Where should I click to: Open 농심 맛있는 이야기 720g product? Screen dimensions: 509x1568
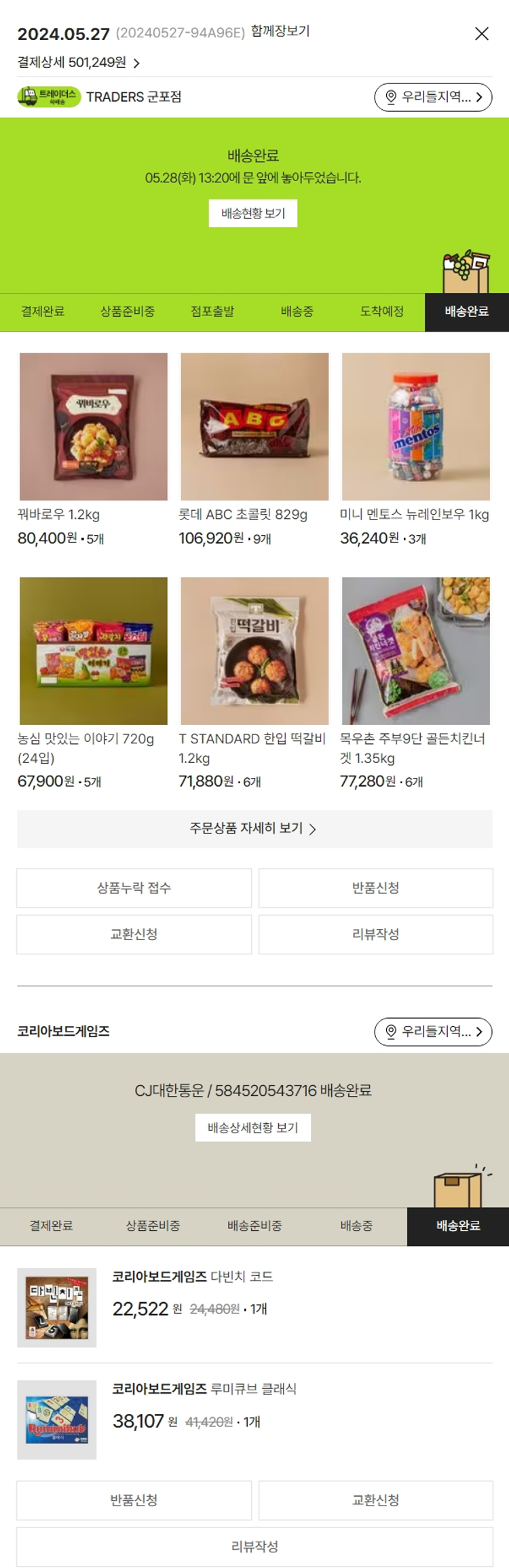94,651
